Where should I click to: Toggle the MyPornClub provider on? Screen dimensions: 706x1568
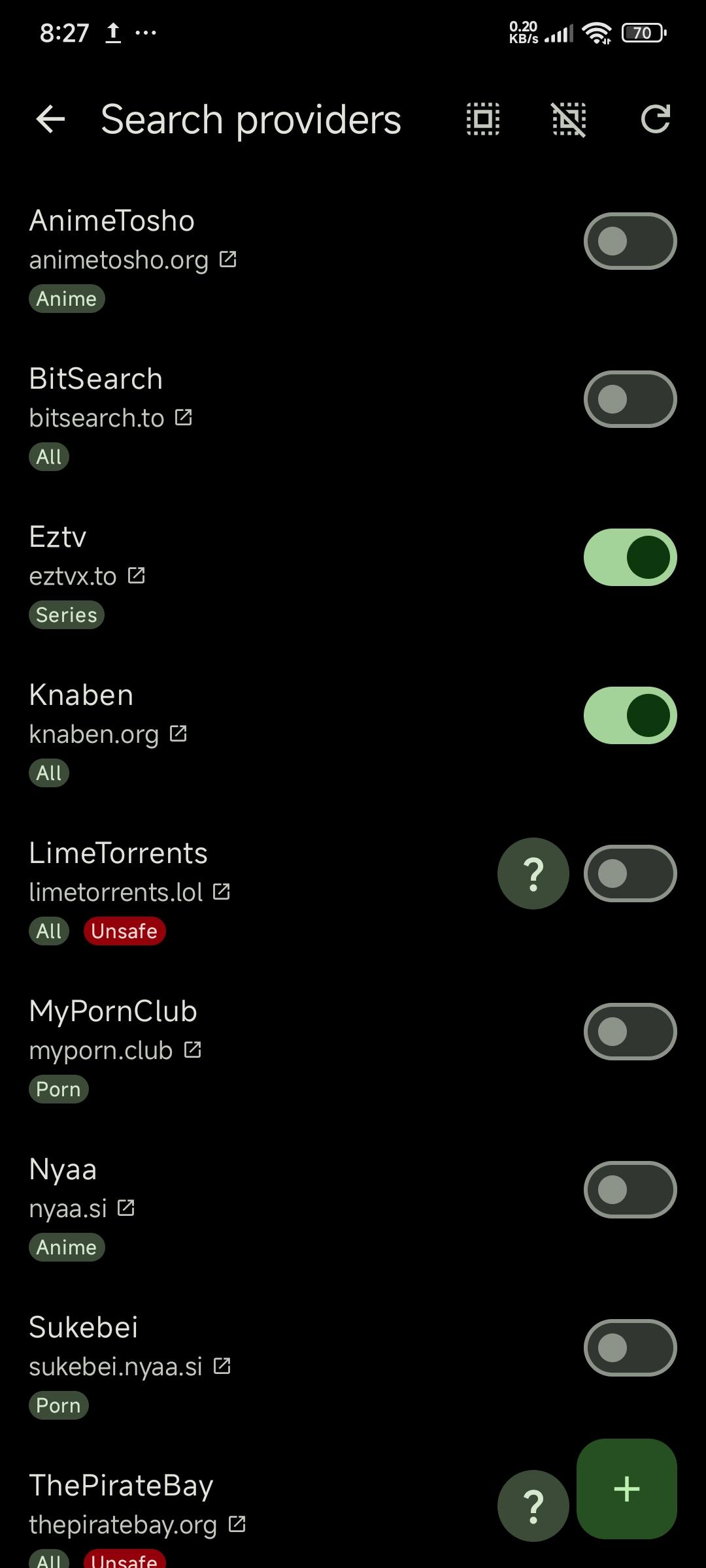(630, 1032)
